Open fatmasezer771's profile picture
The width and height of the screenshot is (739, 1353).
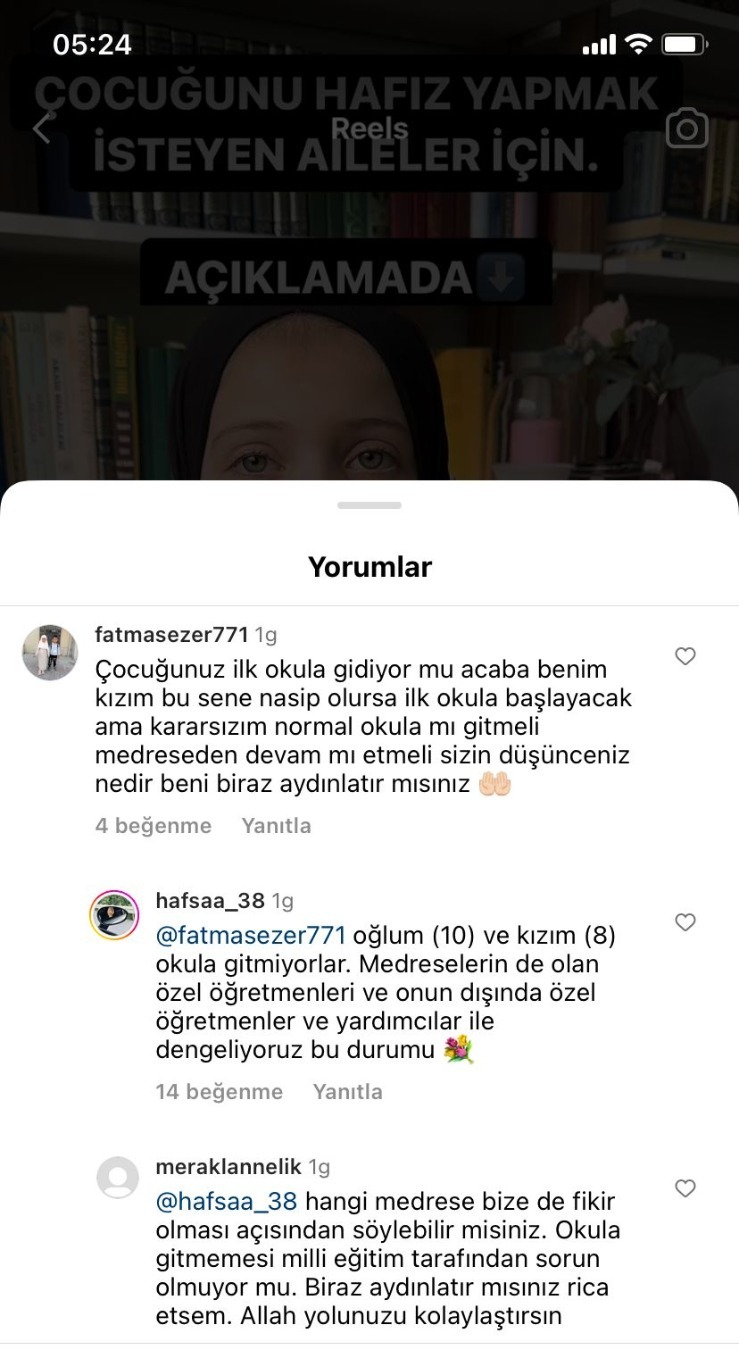[x=50, y=653]
